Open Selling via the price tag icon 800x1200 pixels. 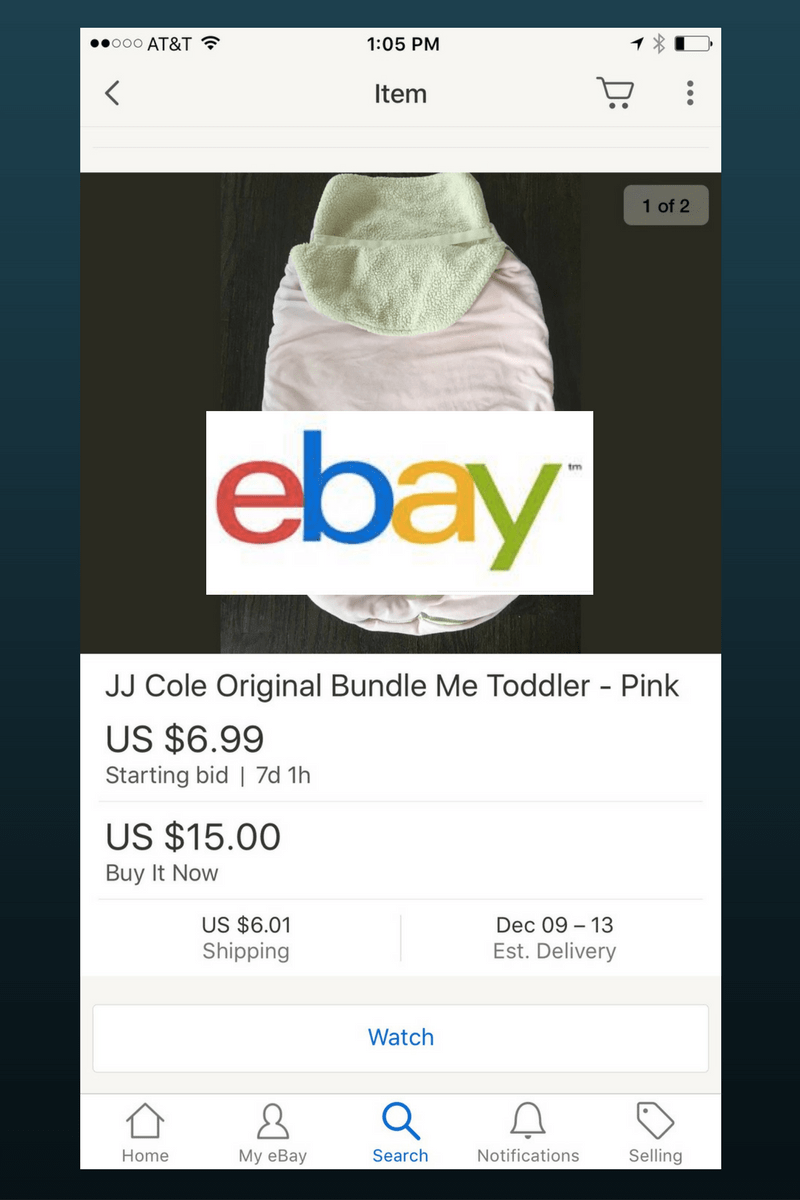pos(655,1130)
